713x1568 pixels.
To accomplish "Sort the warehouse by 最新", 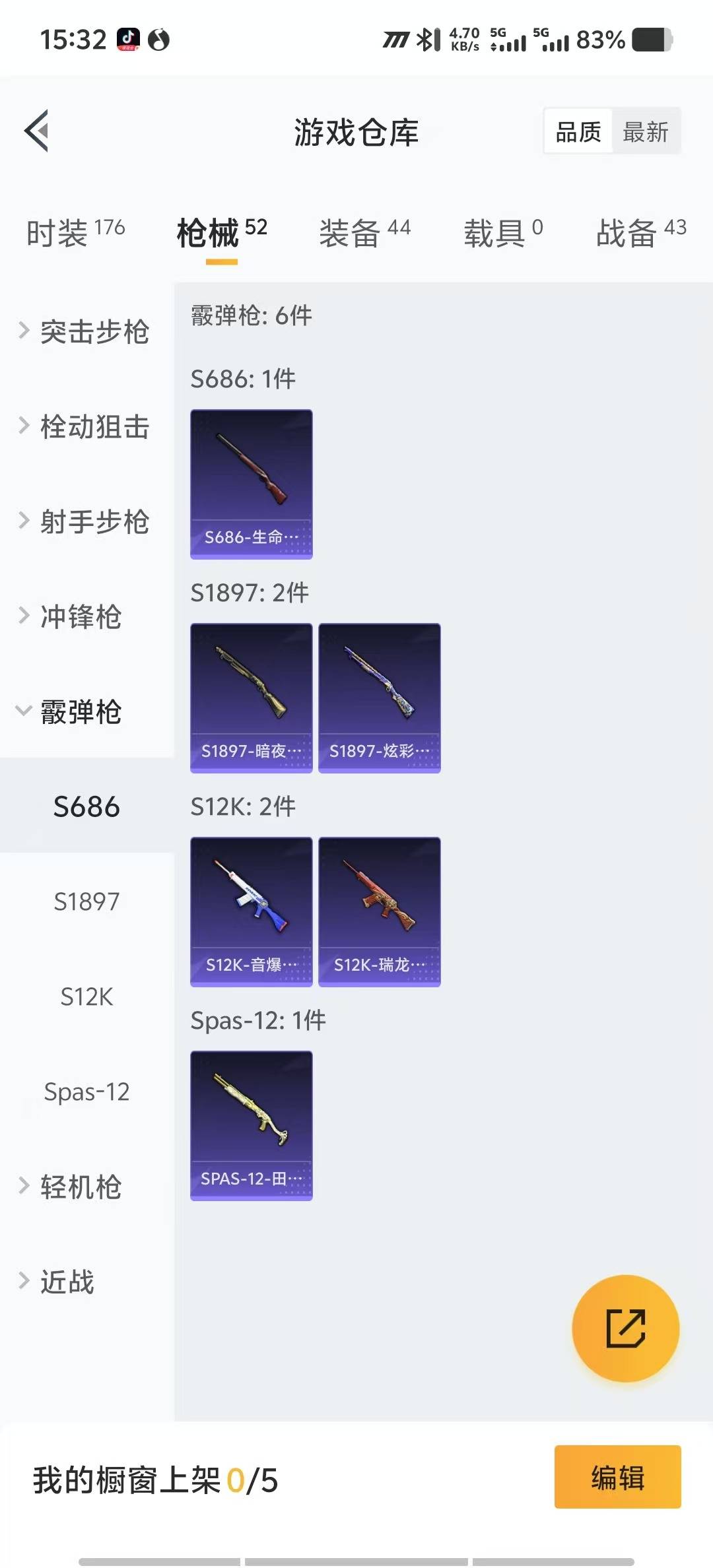I will pyautogui.click(x=645, y=132).
